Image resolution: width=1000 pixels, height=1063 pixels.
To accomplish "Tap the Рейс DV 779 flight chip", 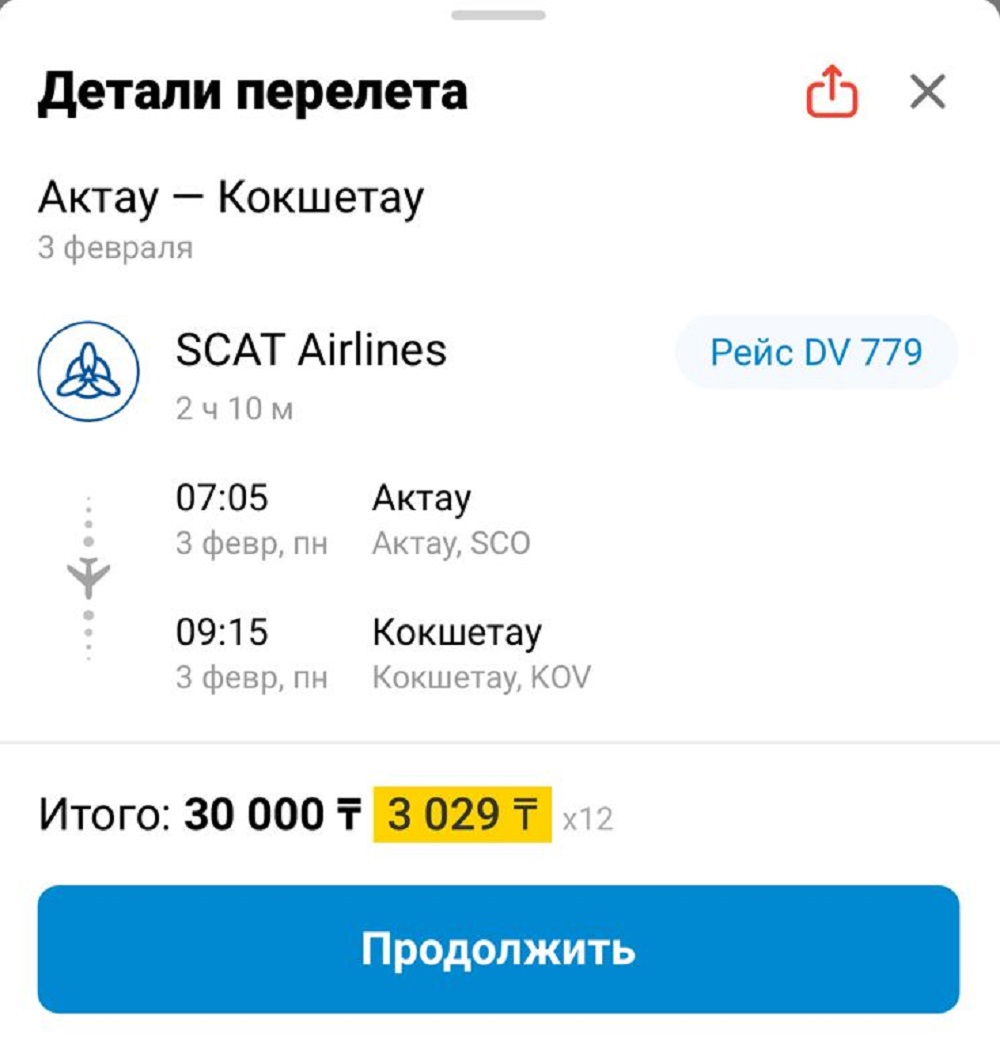I will [x=816, y=352].
